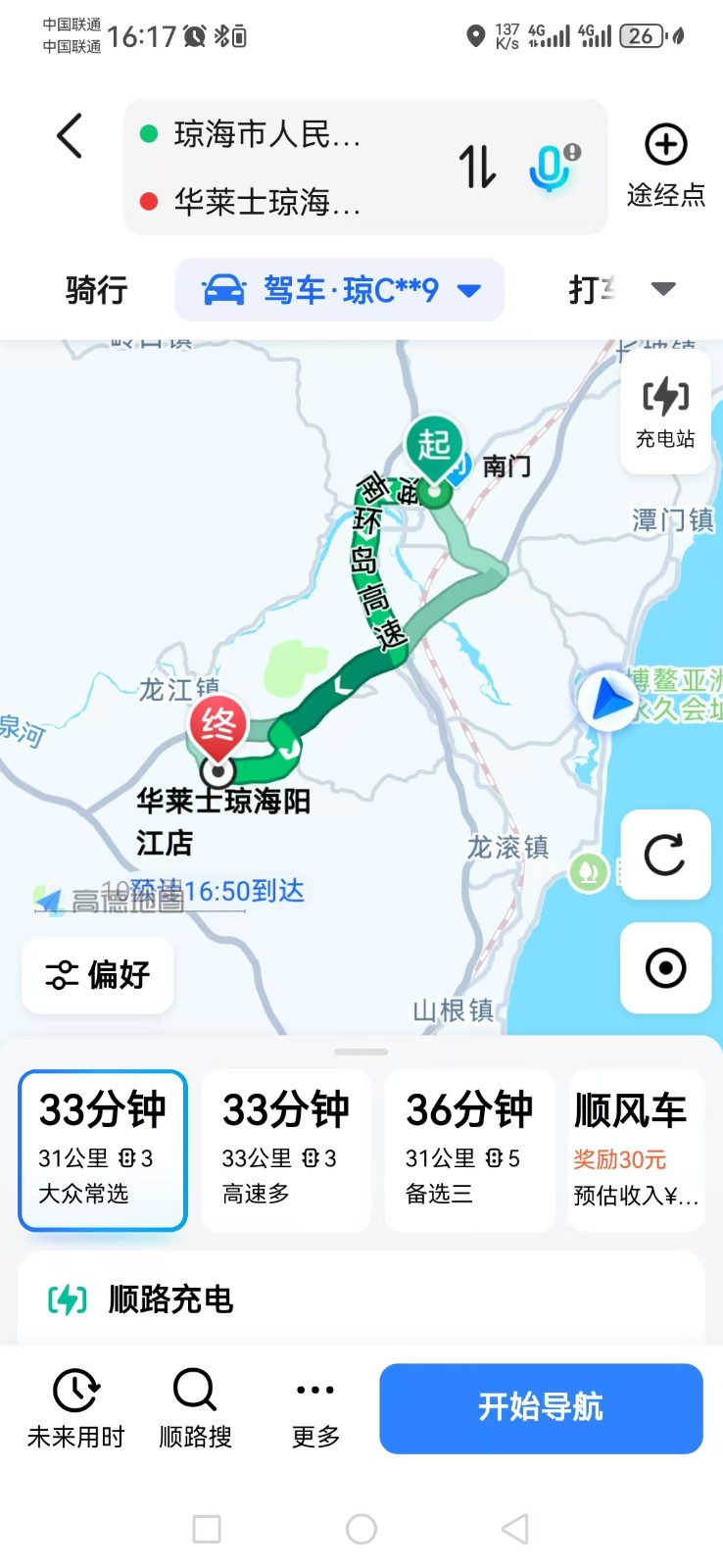The width and height of the screenshot is (723, 1568).
Task: Recenter the map to my location
Action: point(665,968)
